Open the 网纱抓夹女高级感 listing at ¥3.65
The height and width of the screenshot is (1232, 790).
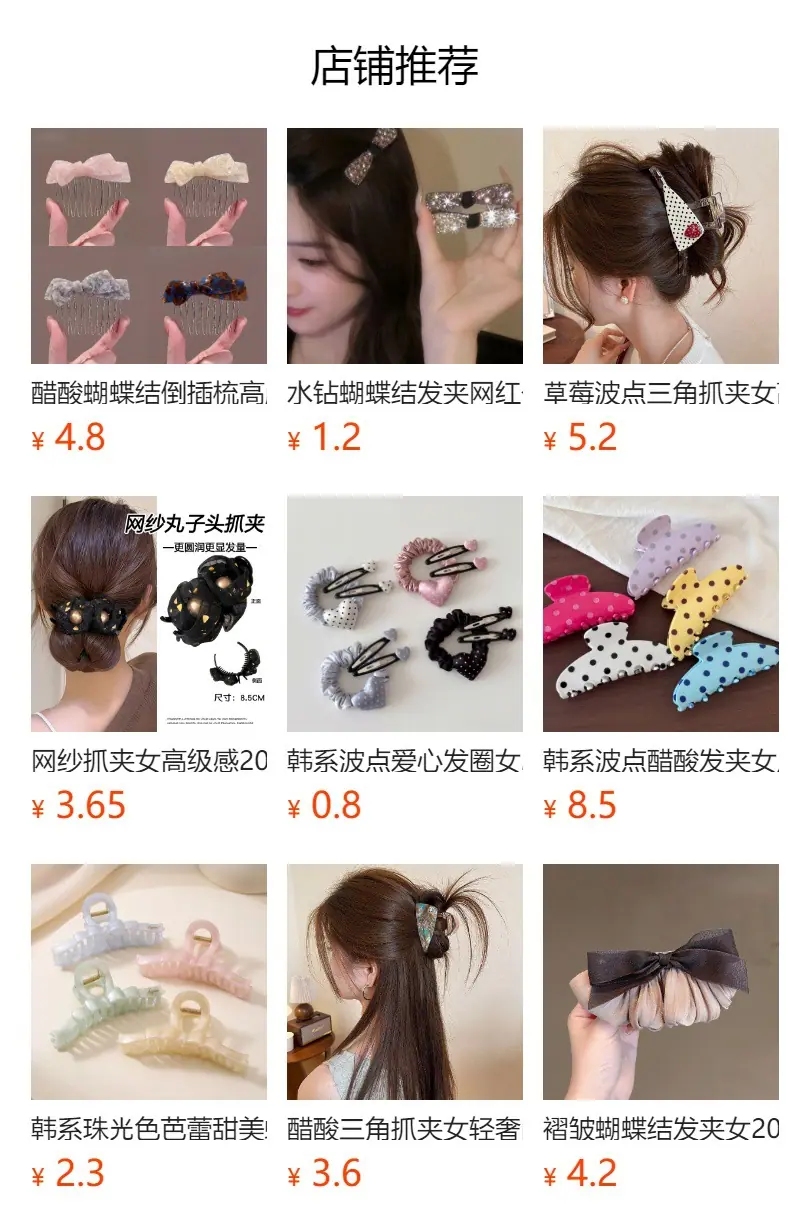coord(149,660)
